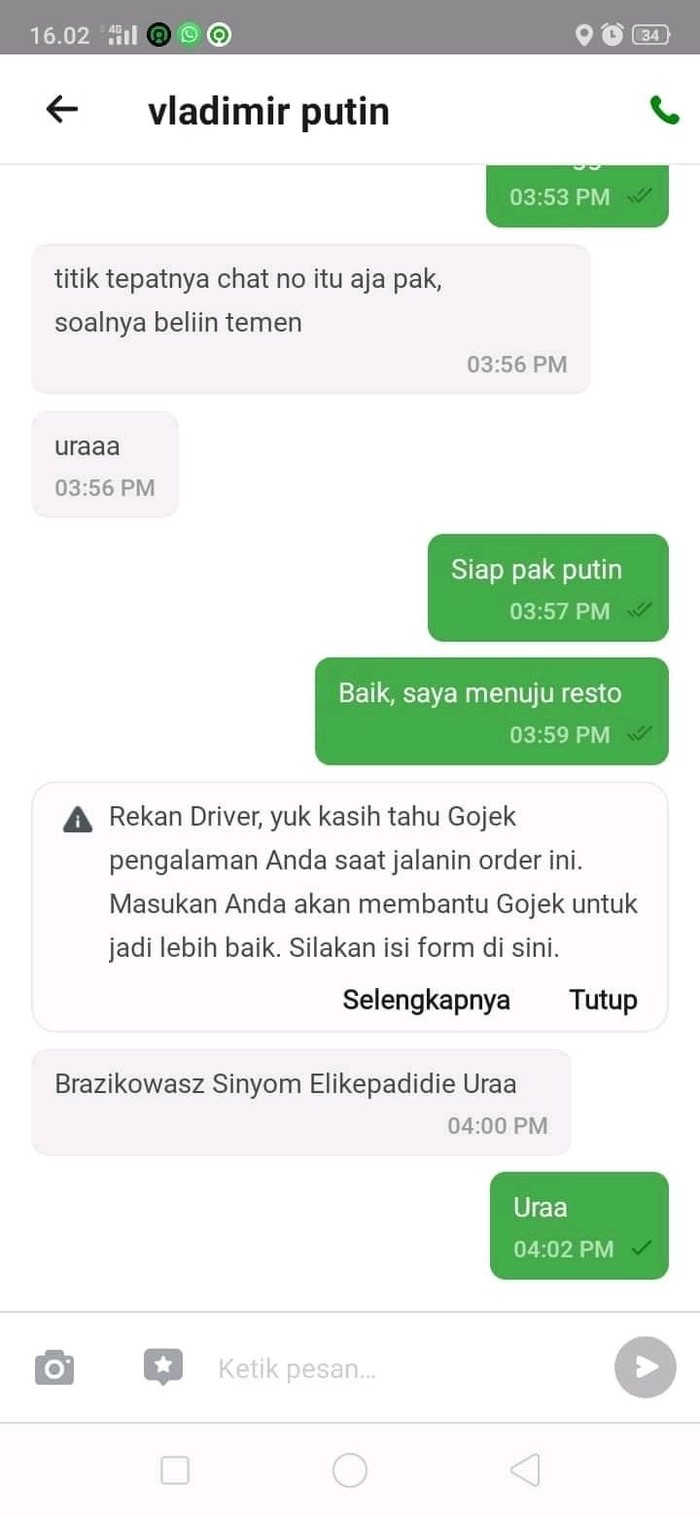This screenshot has height=1517, width=700.
Task: Open the camera to attach a photo
Action: click(54, 1367)
